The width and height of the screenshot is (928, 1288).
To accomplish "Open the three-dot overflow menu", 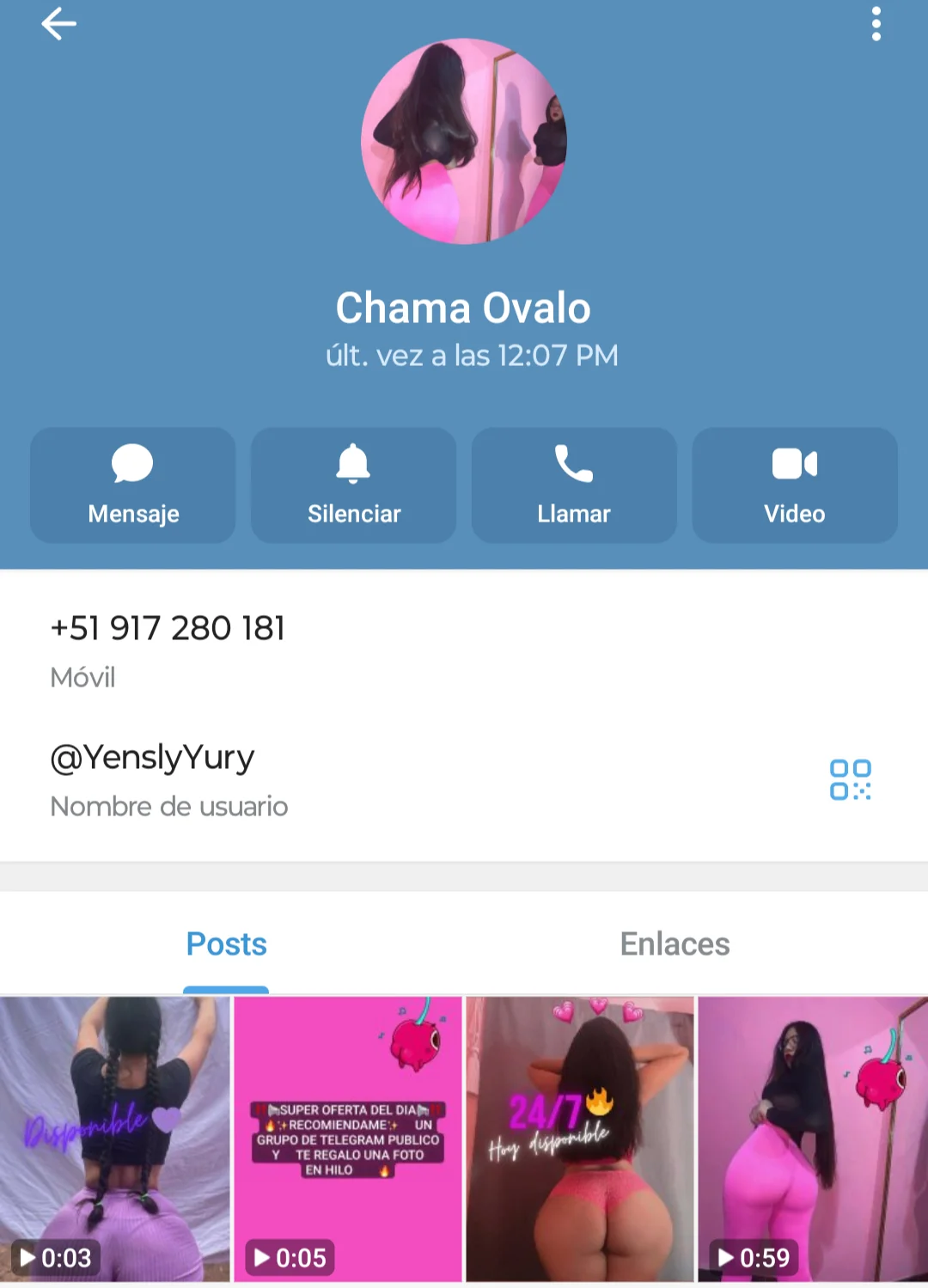I will coord(876,24).
